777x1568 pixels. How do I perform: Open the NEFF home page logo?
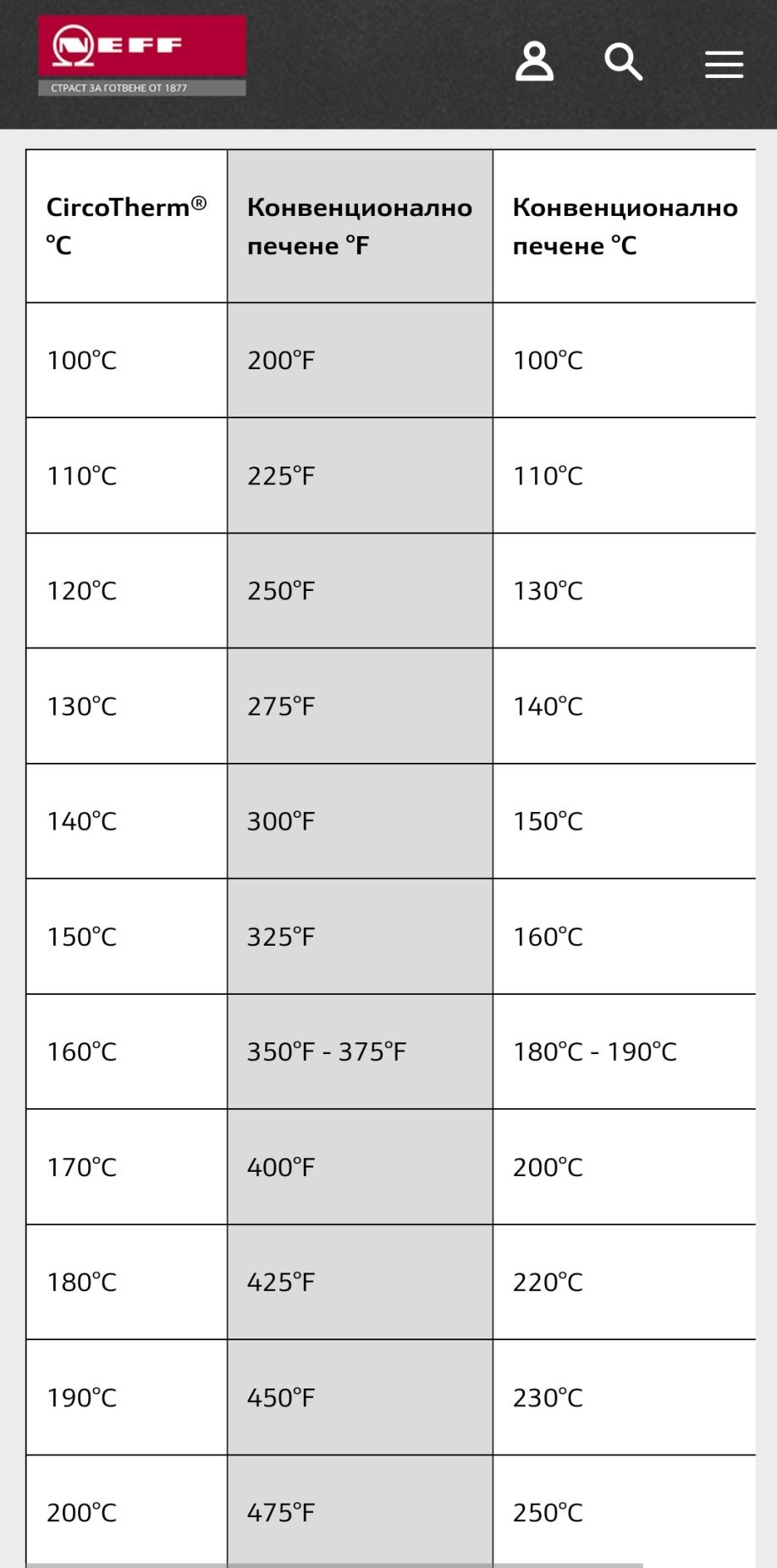tap(142, 55)
